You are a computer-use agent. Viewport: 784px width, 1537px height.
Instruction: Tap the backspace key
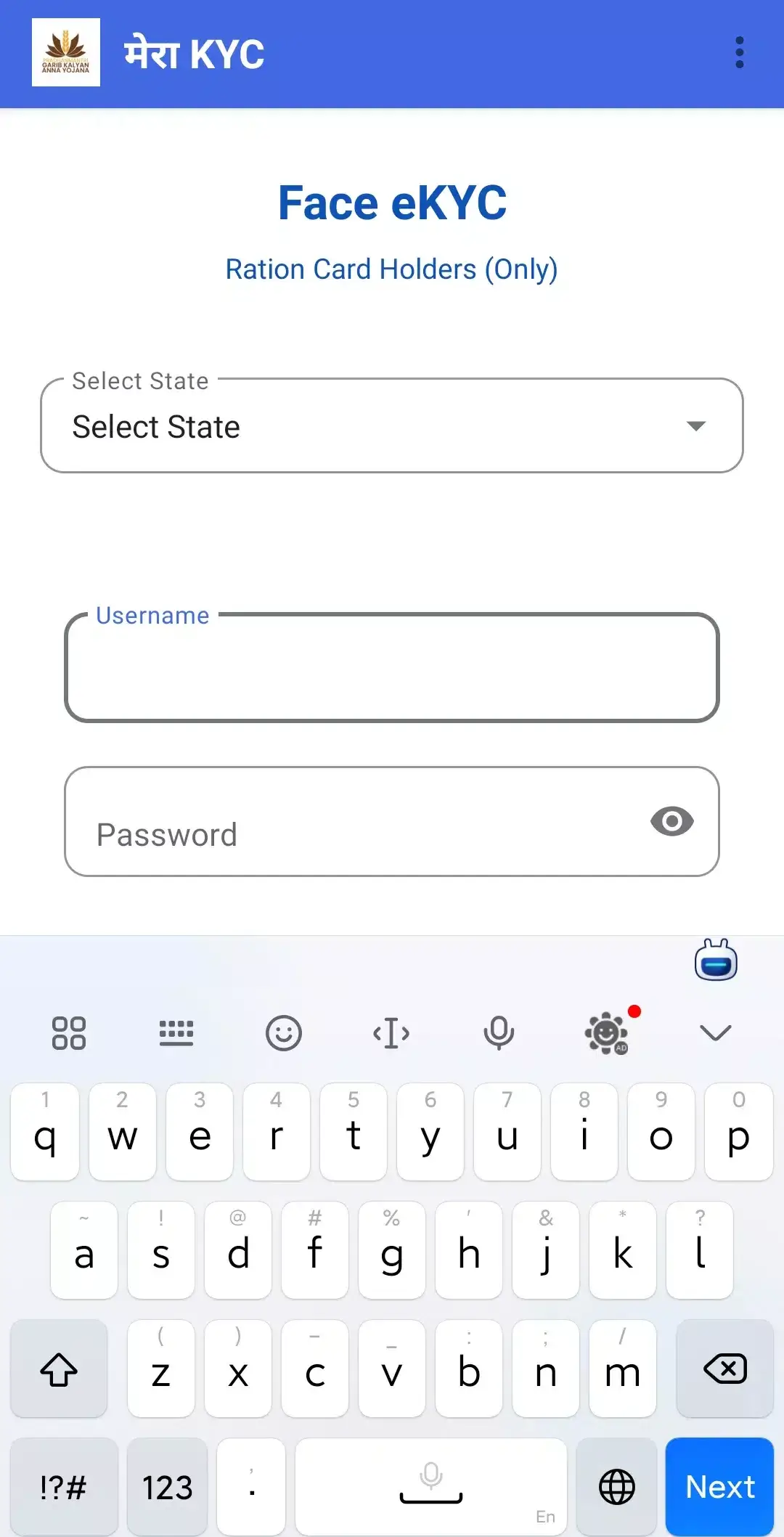tap(724, 1370)
